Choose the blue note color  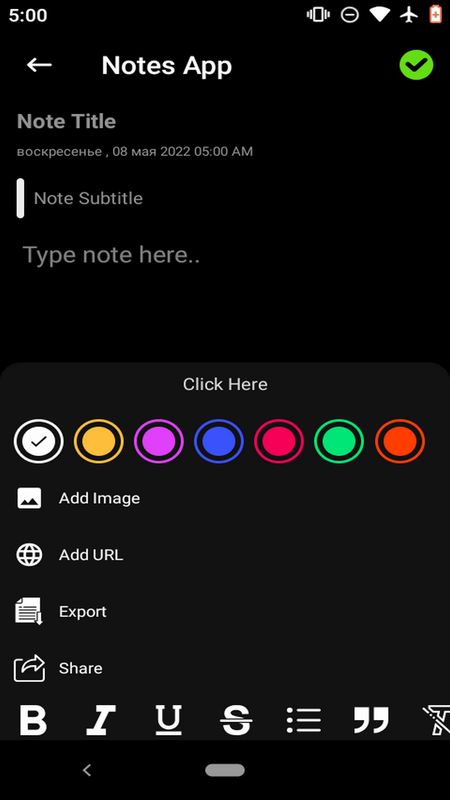(219, 441)
